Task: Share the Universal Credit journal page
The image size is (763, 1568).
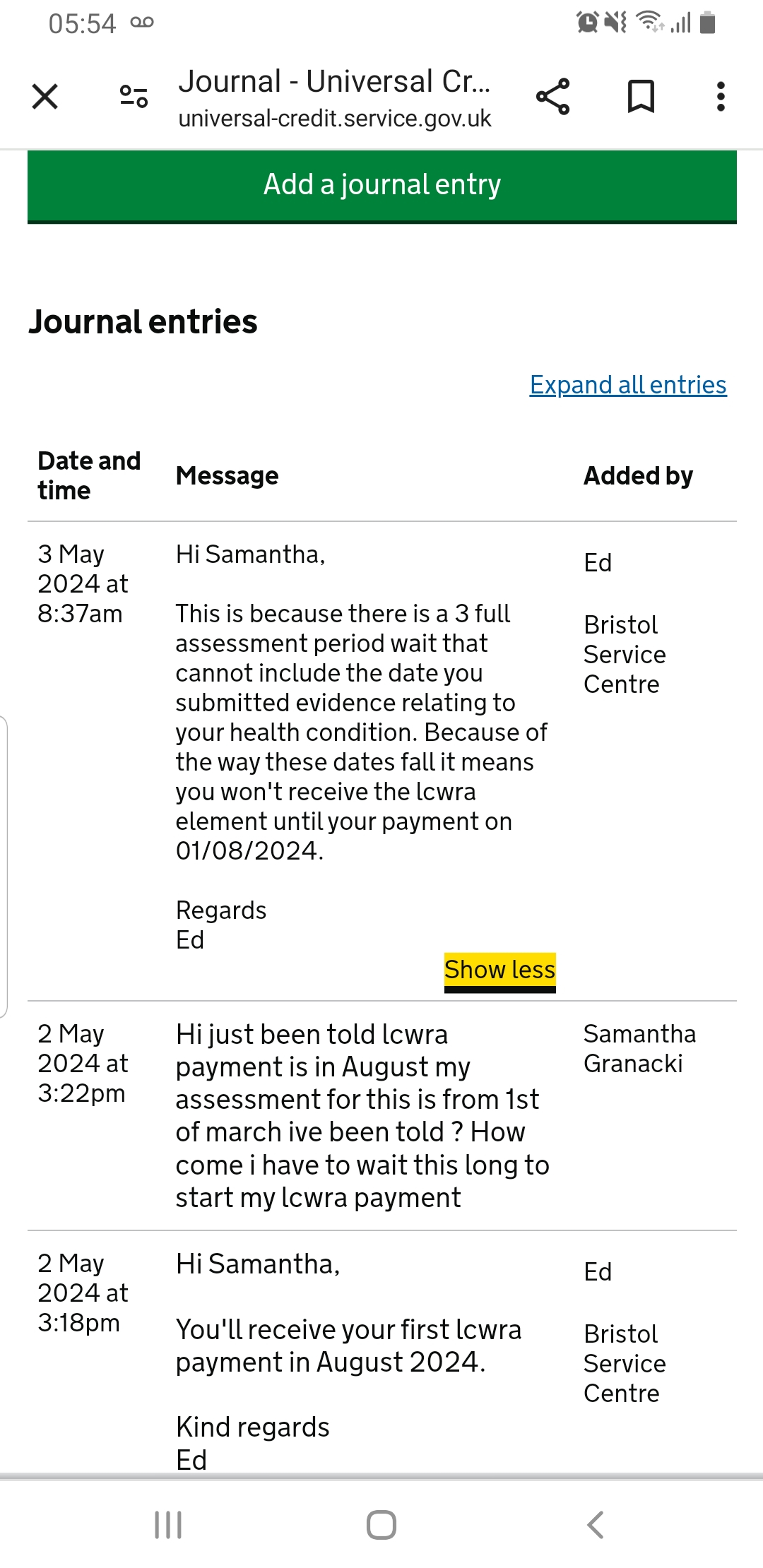Action: (552, 97)
